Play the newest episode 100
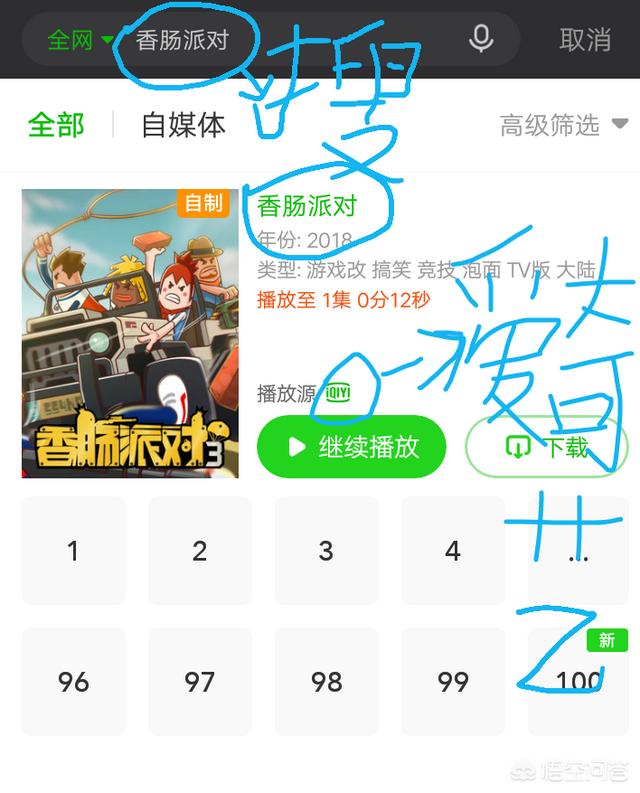640x793 pixels. point(578,681)
